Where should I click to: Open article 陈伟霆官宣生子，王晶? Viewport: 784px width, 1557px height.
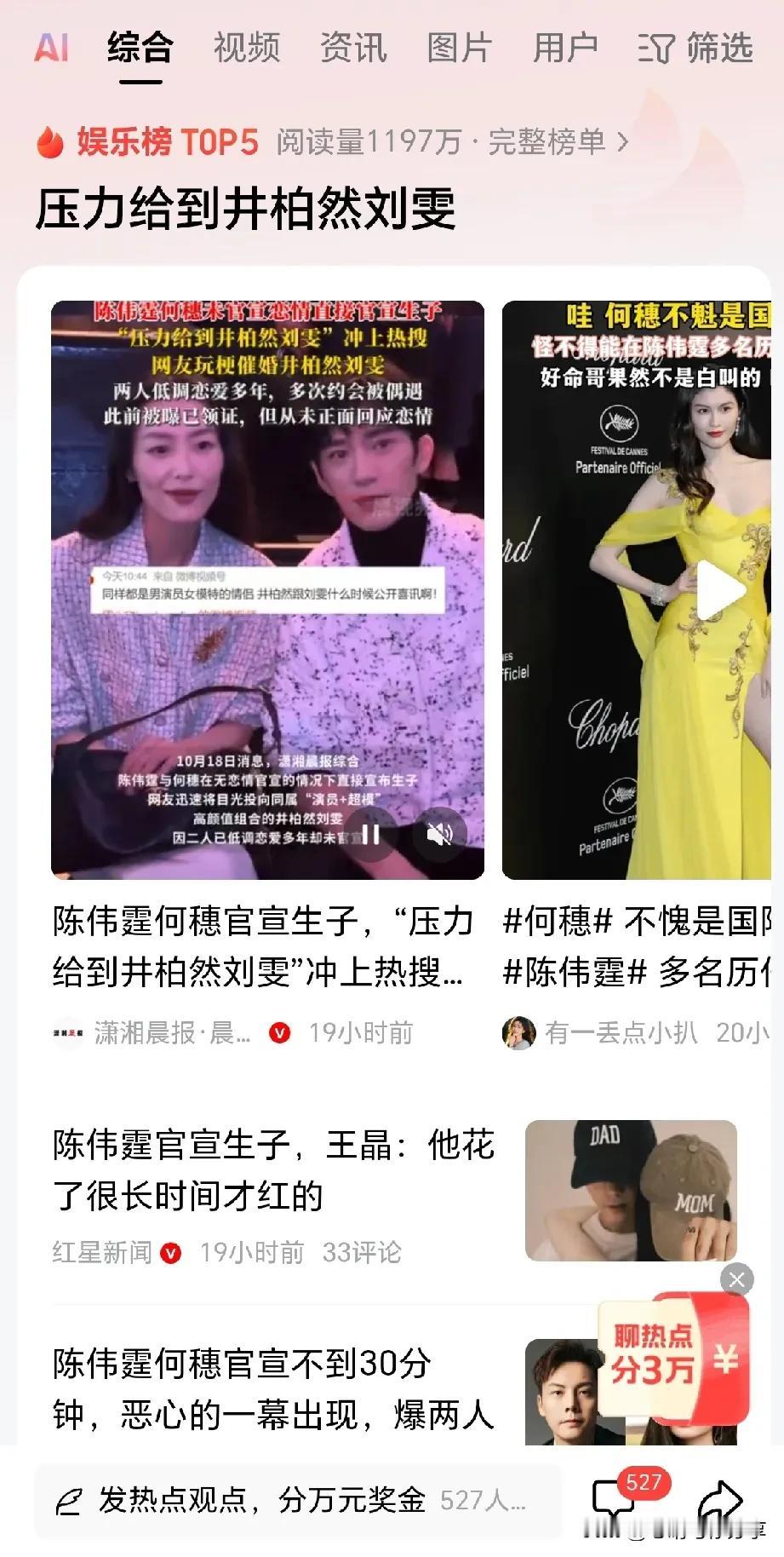[272, 1169]
